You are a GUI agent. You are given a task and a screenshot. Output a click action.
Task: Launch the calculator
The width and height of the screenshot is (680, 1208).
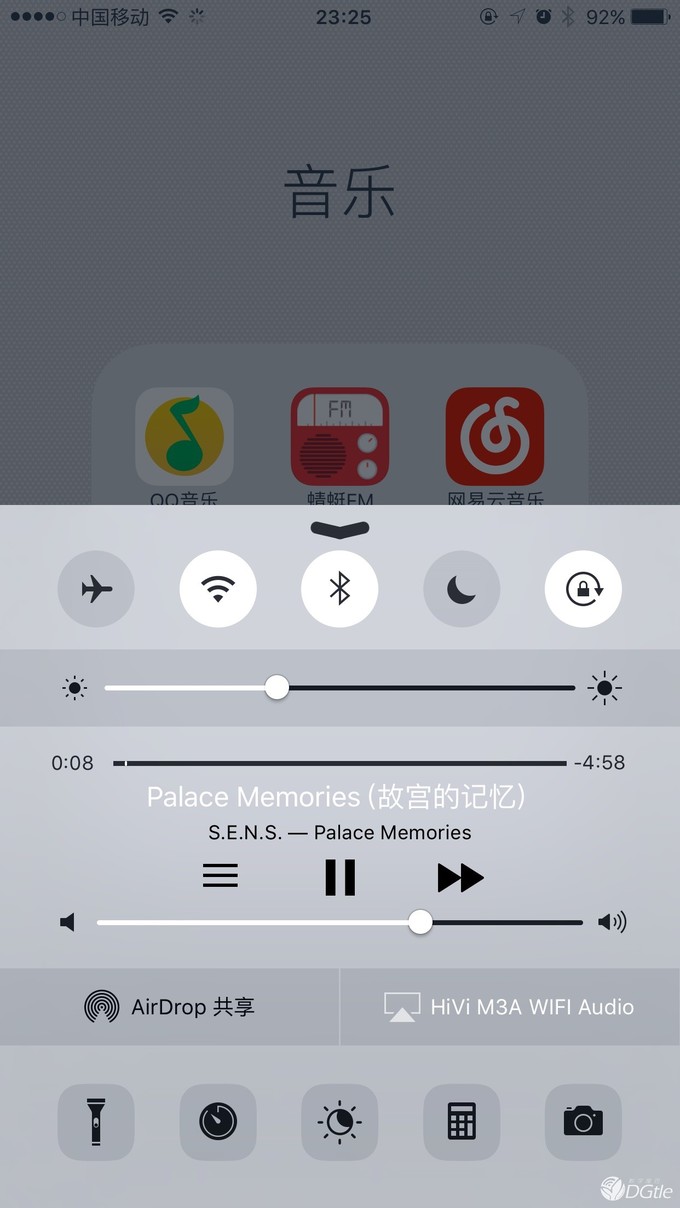click(462, 1122)
